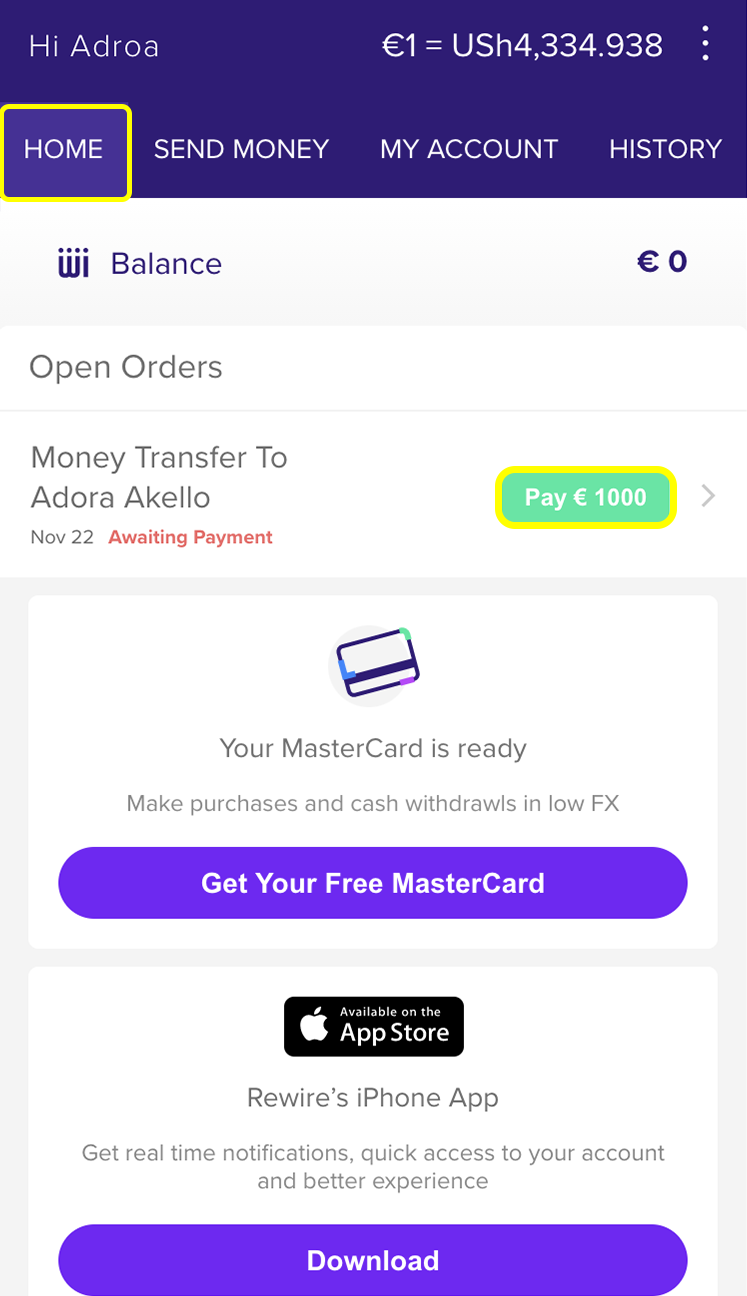Viewport: 747px width, 1296px height.
Task: Select the HOME tab
Action: [x=65, y=150]
